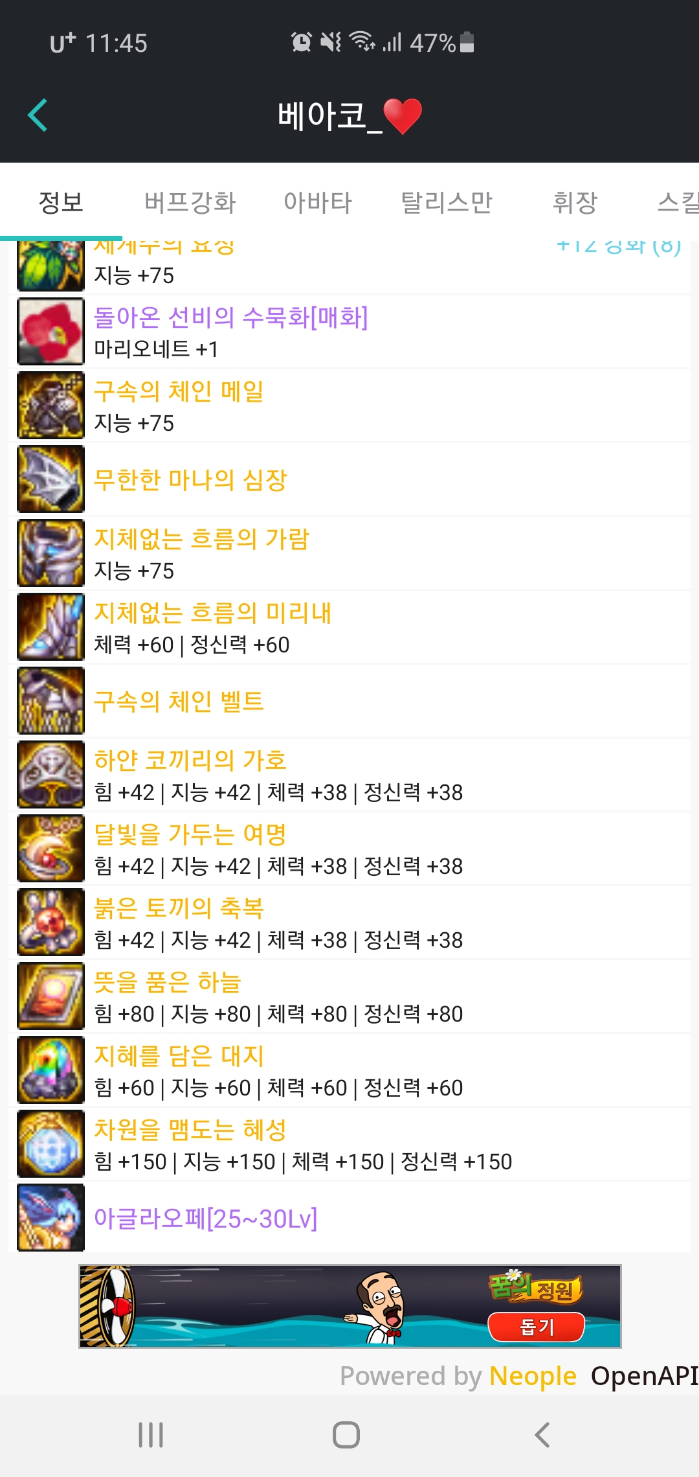Open the 탈리스만 tab
The height and width of the screenshot is (1477, 699).
[x=447, y=203]
